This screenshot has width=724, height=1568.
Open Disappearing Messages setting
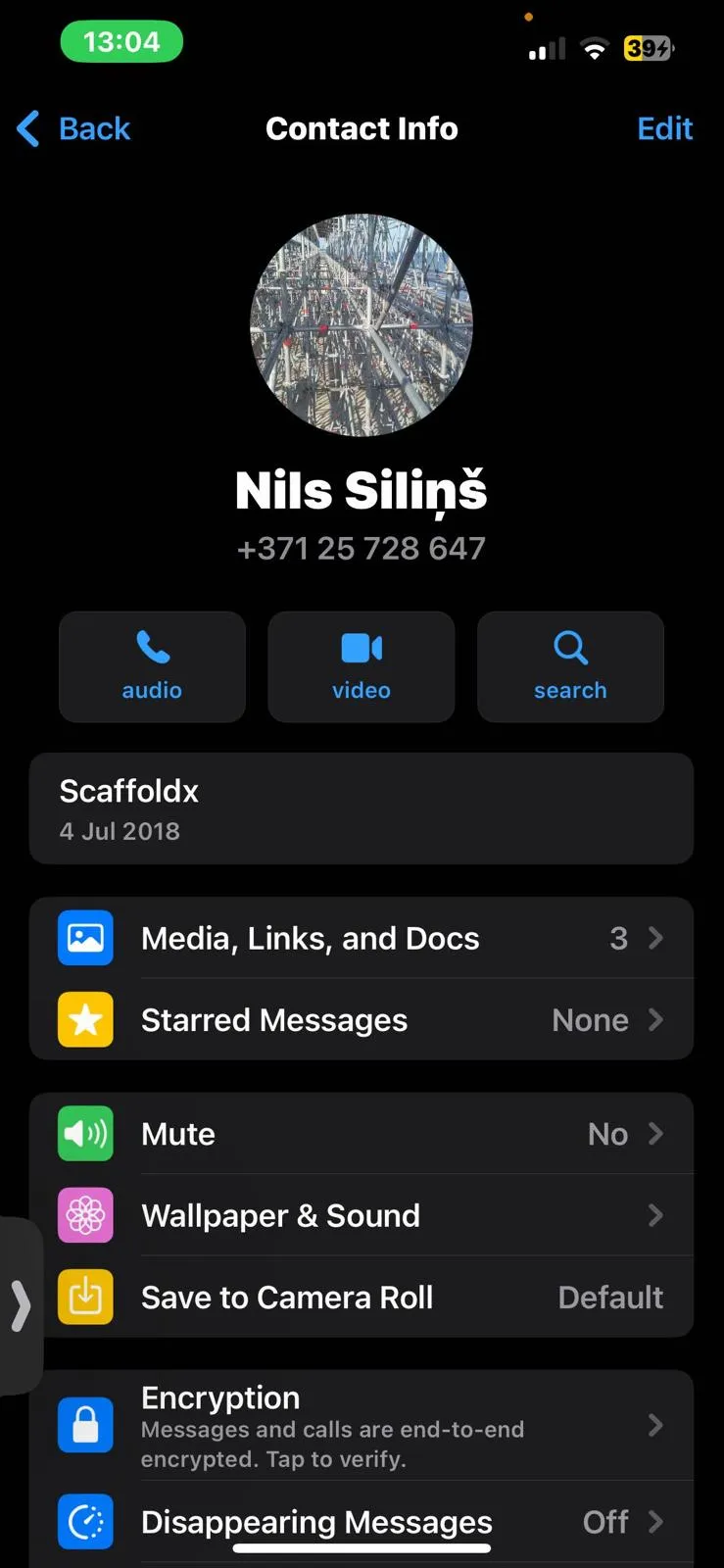coord(362,1522)
